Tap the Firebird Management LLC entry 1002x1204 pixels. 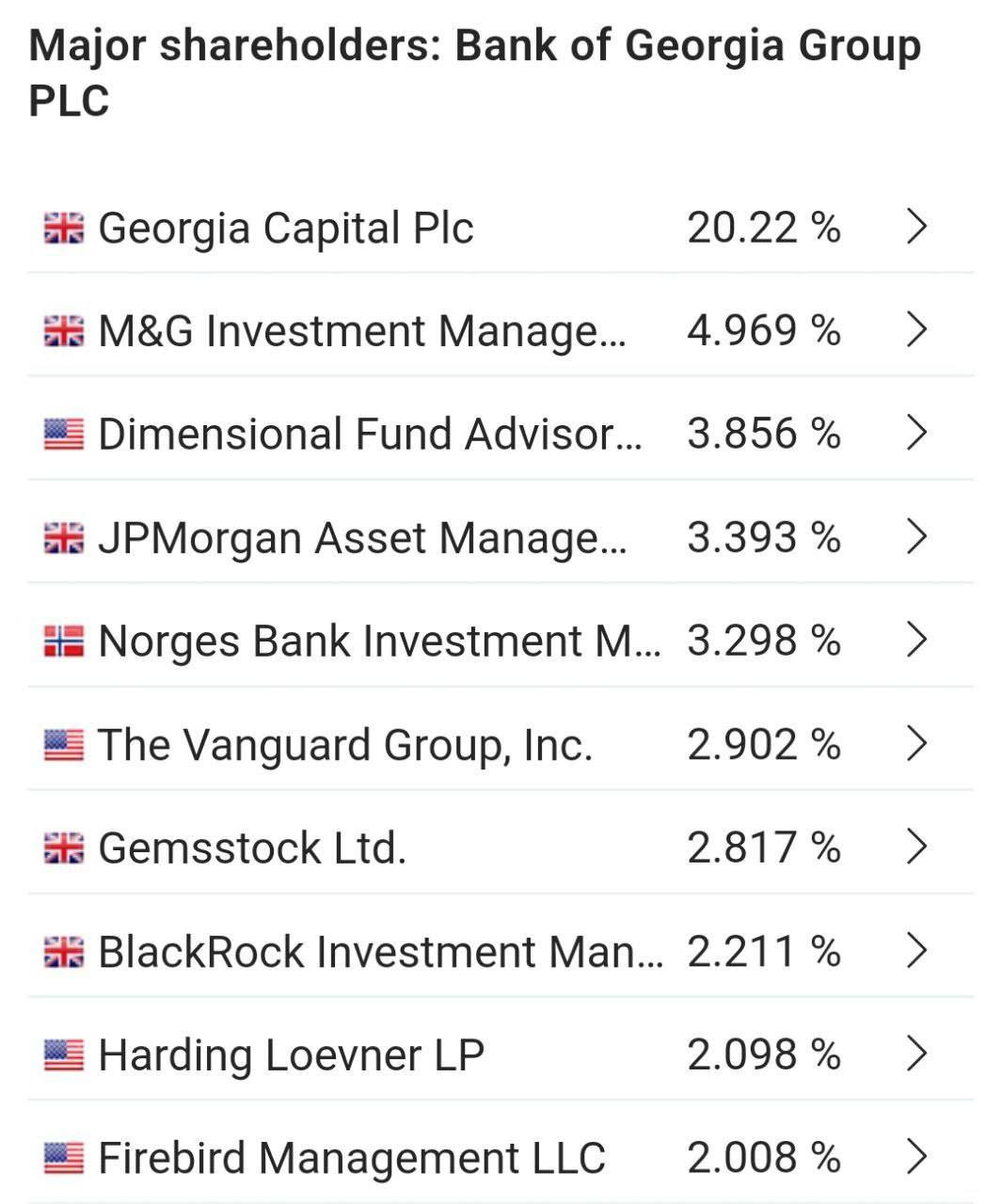(351, 1158)
